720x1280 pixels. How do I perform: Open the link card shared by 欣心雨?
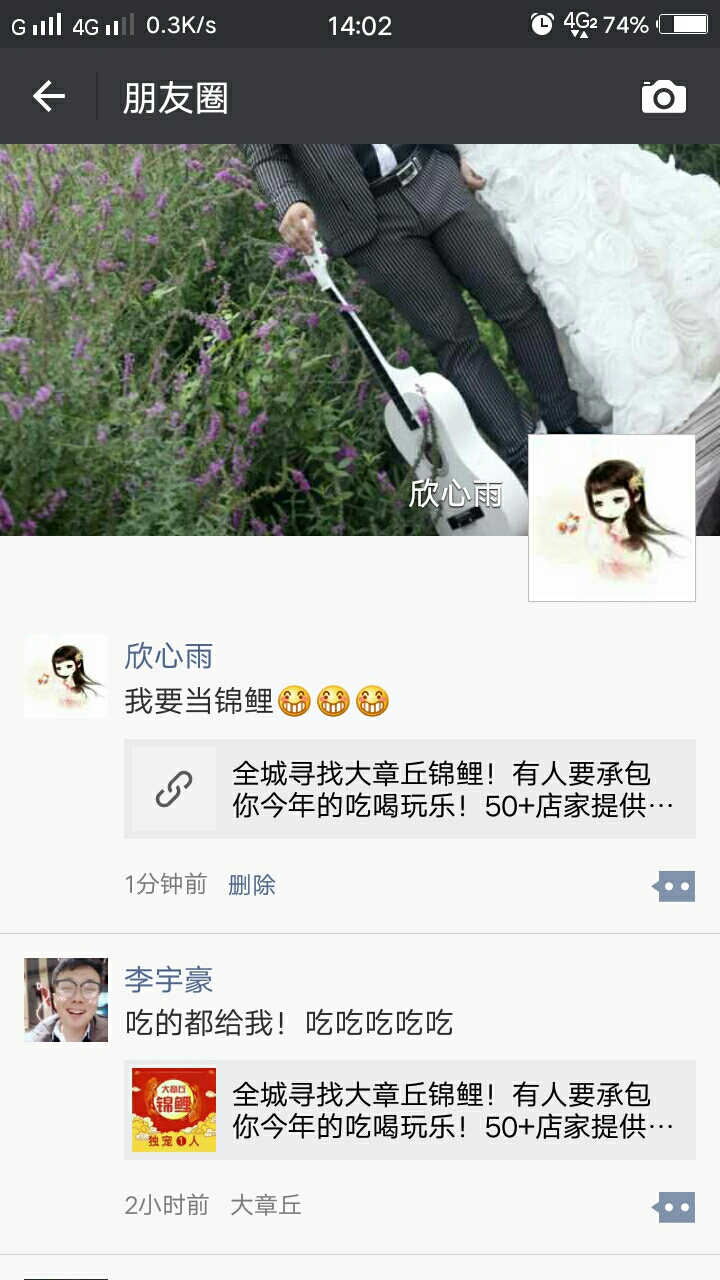(x=409, y=789)
